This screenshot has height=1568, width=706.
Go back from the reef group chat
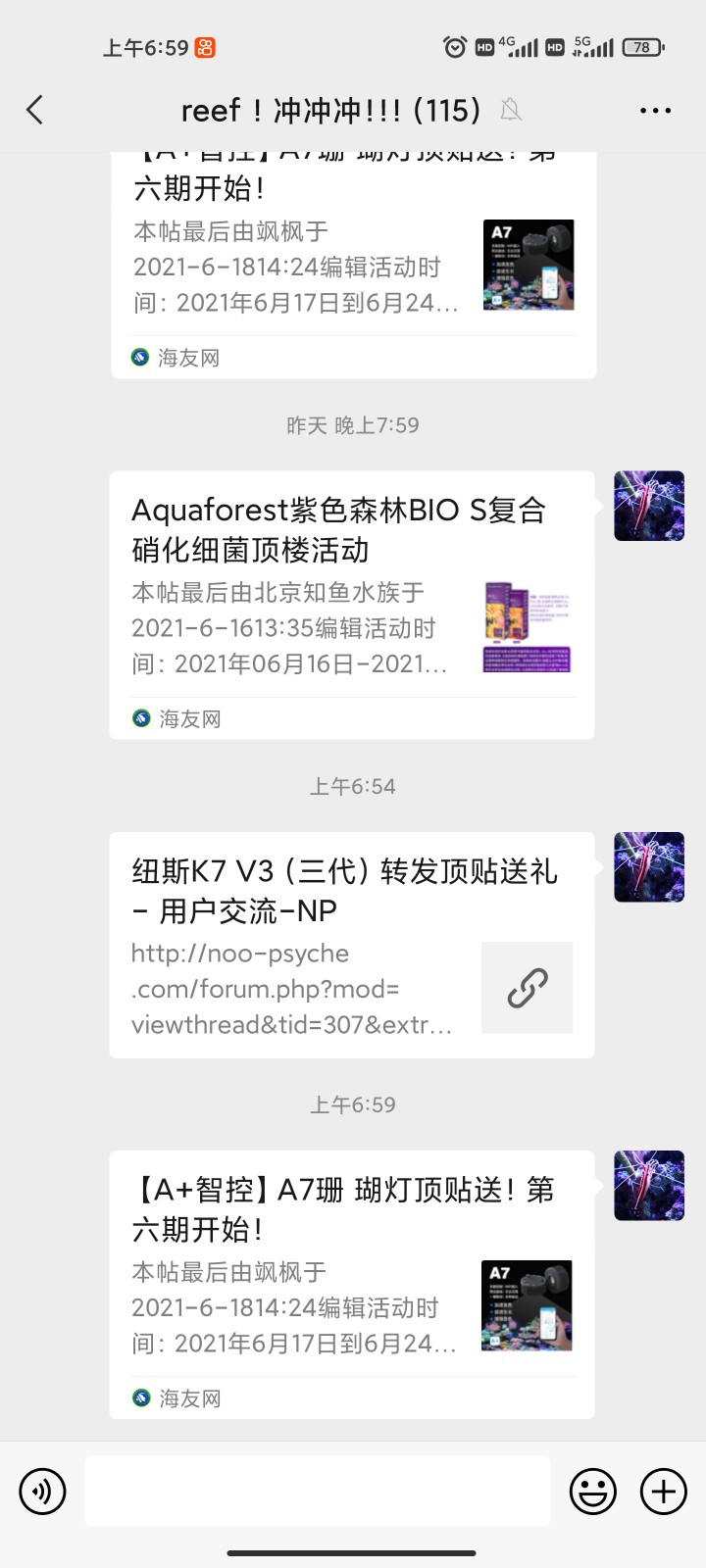click(x=35, y=110)
